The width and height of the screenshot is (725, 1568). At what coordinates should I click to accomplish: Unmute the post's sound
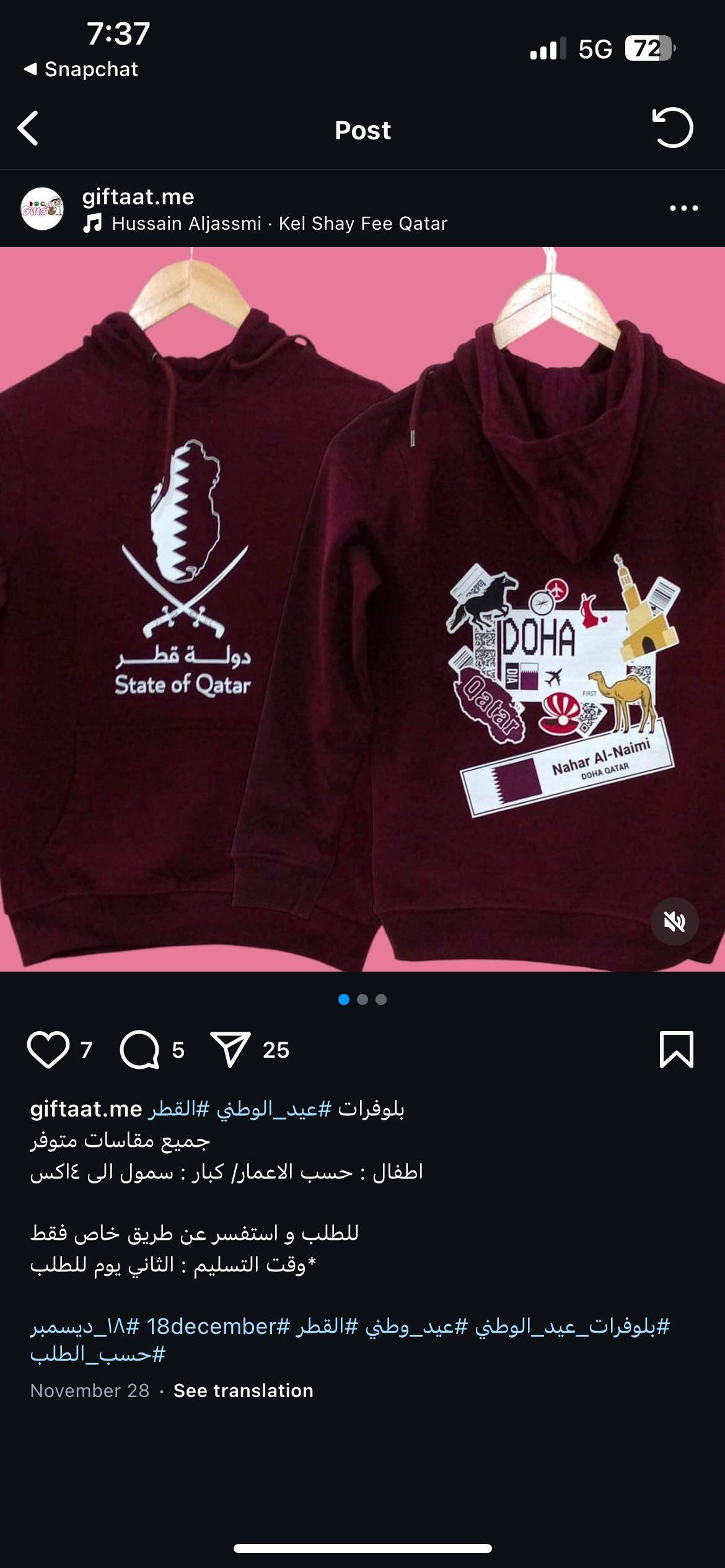[x=675, y=921]
